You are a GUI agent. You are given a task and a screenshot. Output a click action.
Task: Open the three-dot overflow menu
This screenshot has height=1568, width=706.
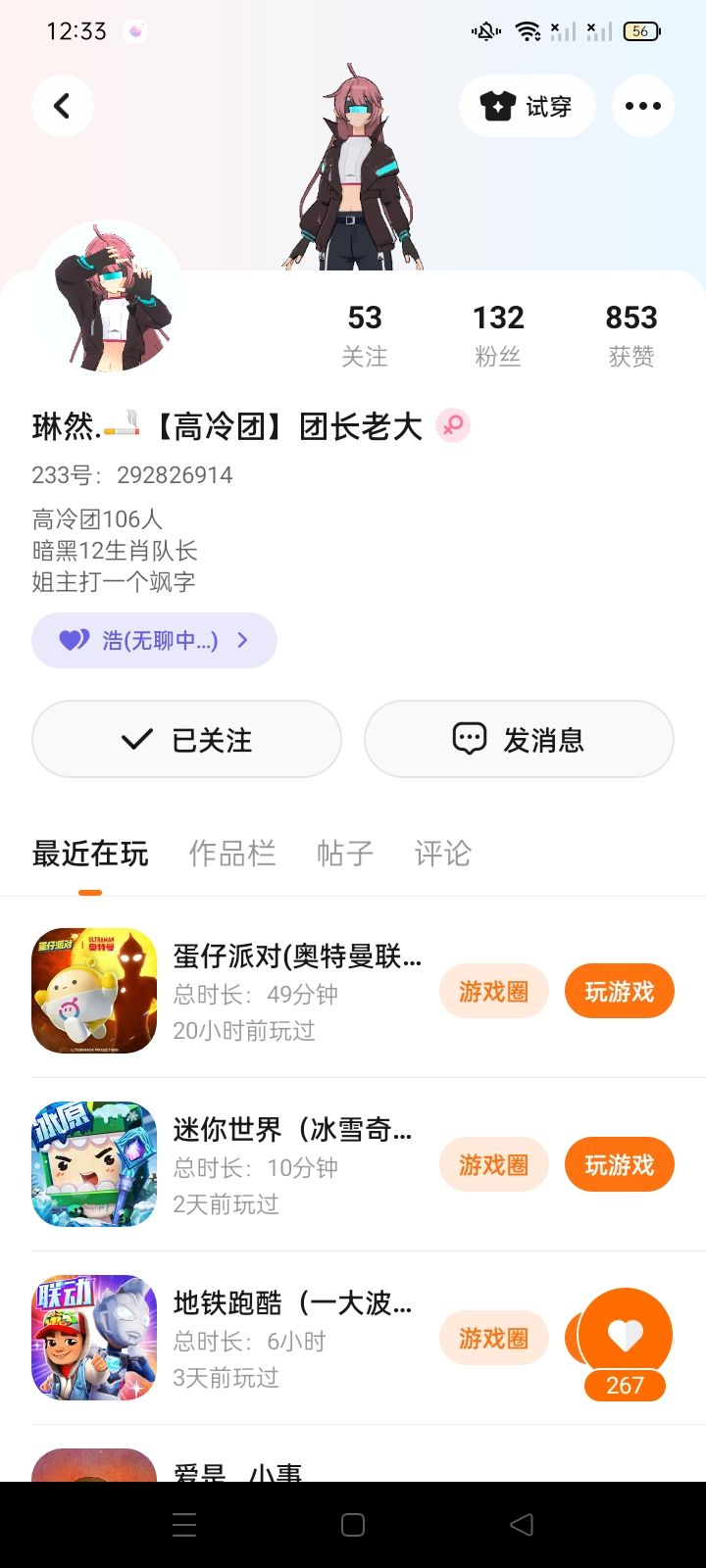(642, 106)
